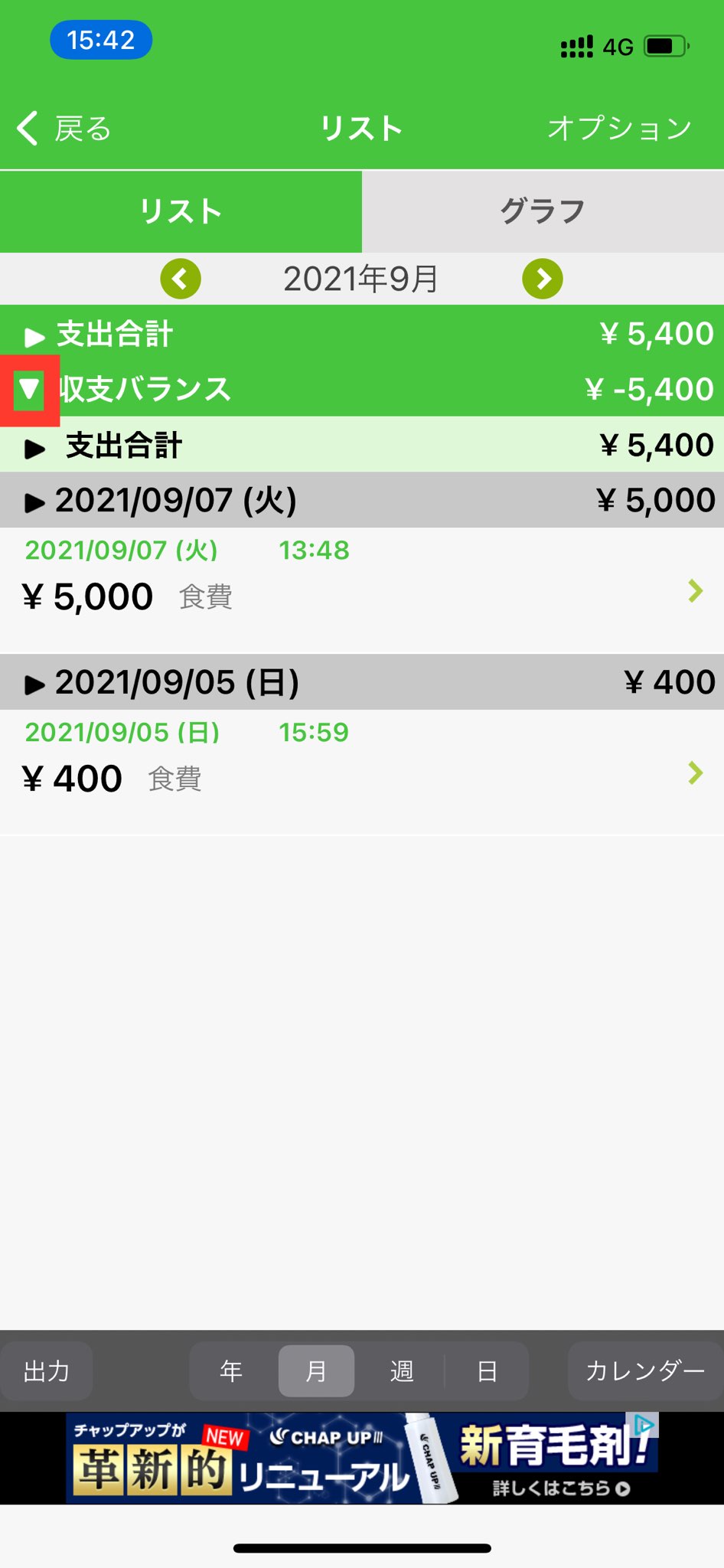Image resolution: width=724 pixels, height=1568 pixels.
Task: Open the ¥5,000 食費 entry
Action: point(360,591)
